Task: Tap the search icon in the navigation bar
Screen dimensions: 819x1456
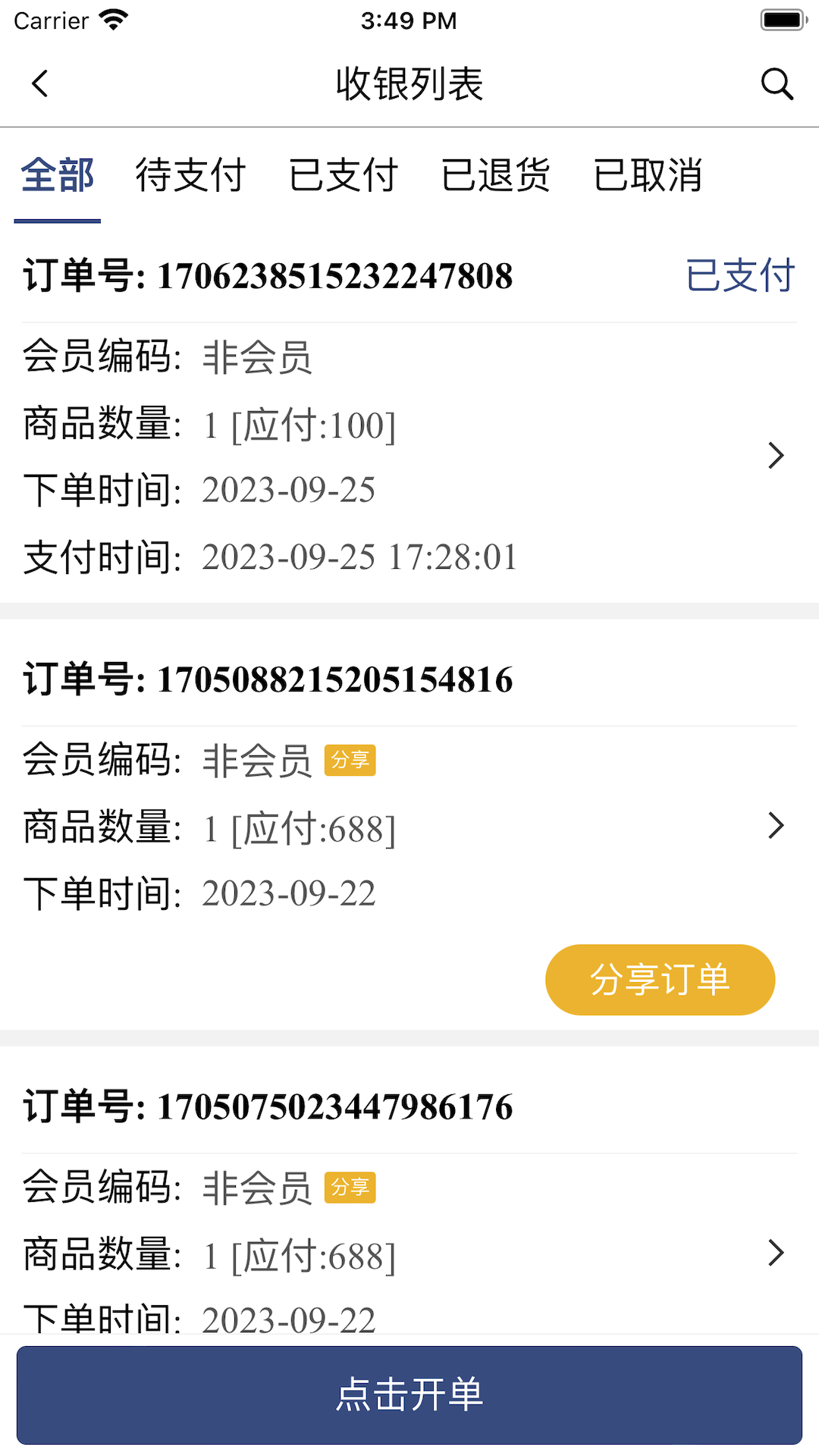Action: click(x=777, y=83)
